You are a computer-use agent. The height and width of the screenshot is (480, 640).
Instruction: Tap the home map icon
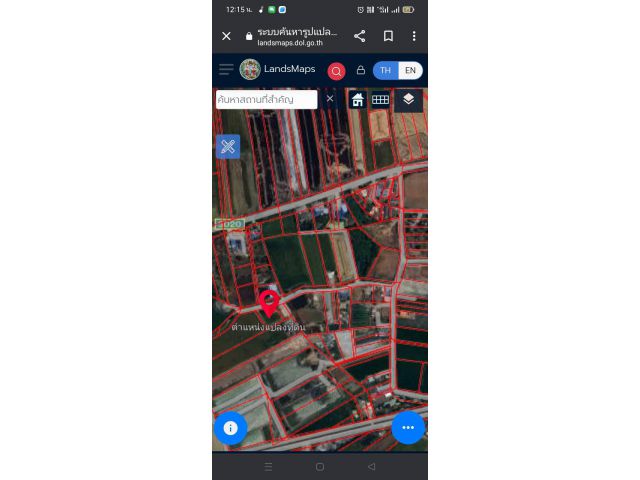tap(357, 100)
